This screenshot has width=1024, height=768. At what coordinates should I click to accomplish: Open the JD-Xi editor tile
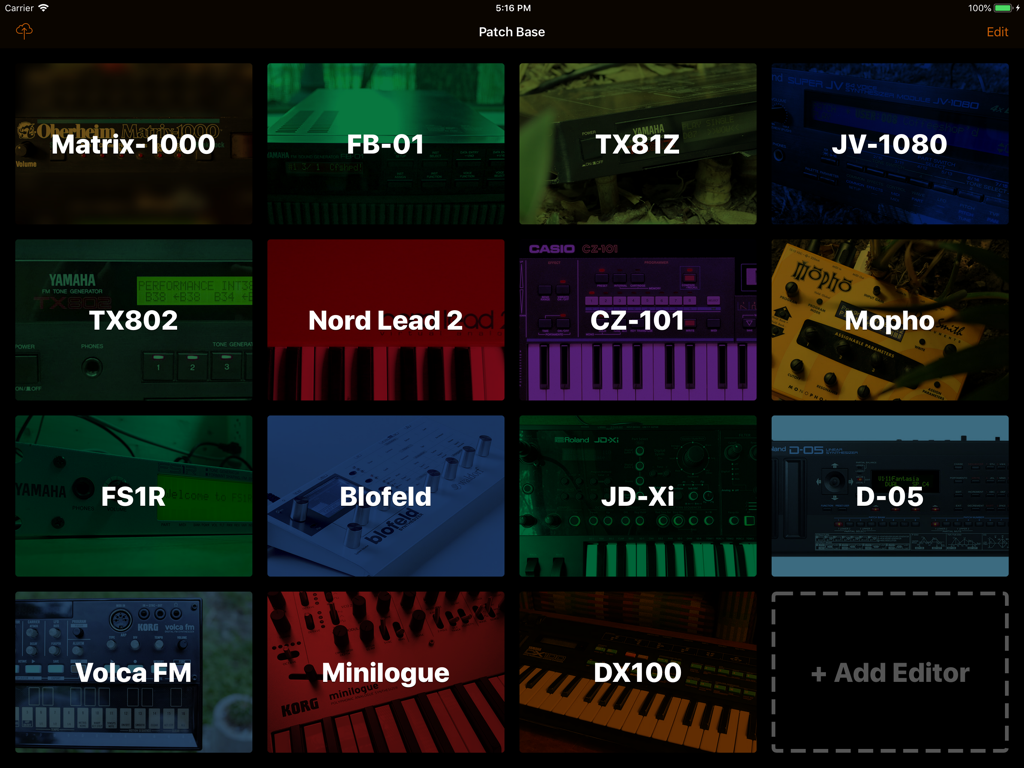[x=637, y=496]
